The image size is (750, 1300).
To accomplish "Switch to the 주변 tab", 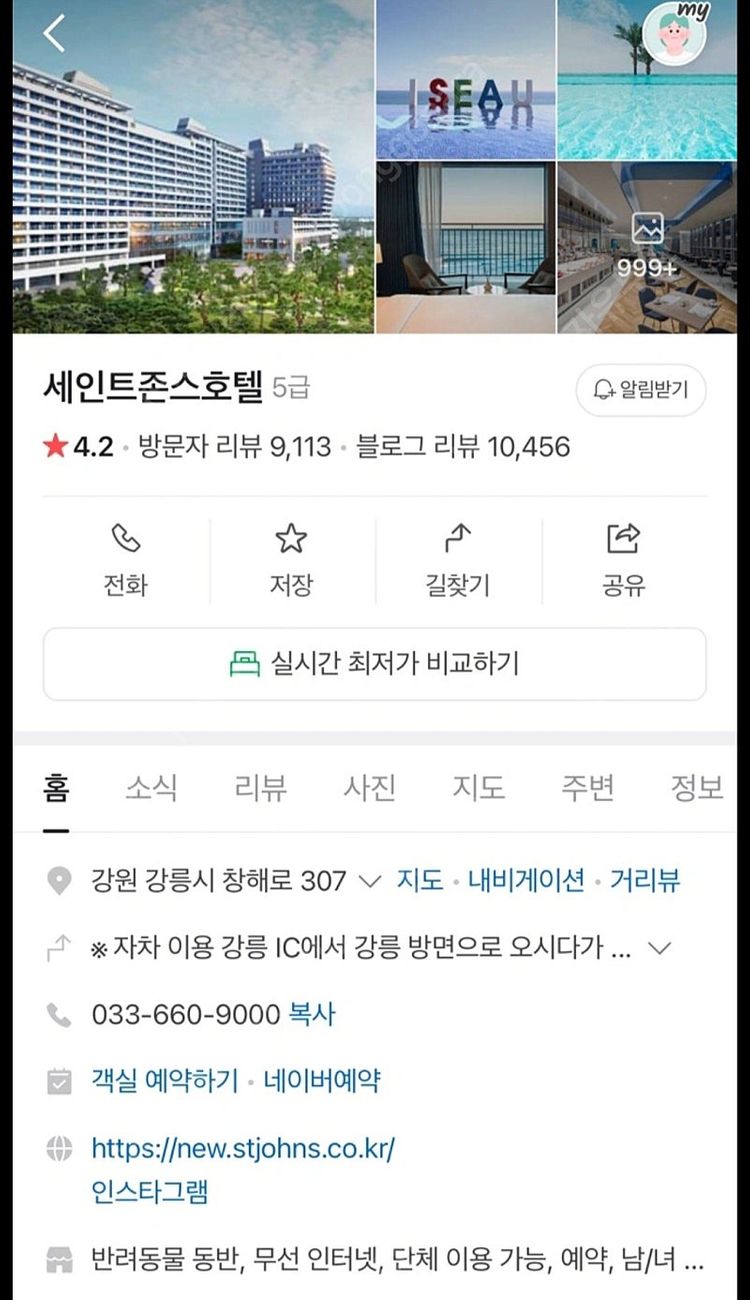I will coord(587,789).
